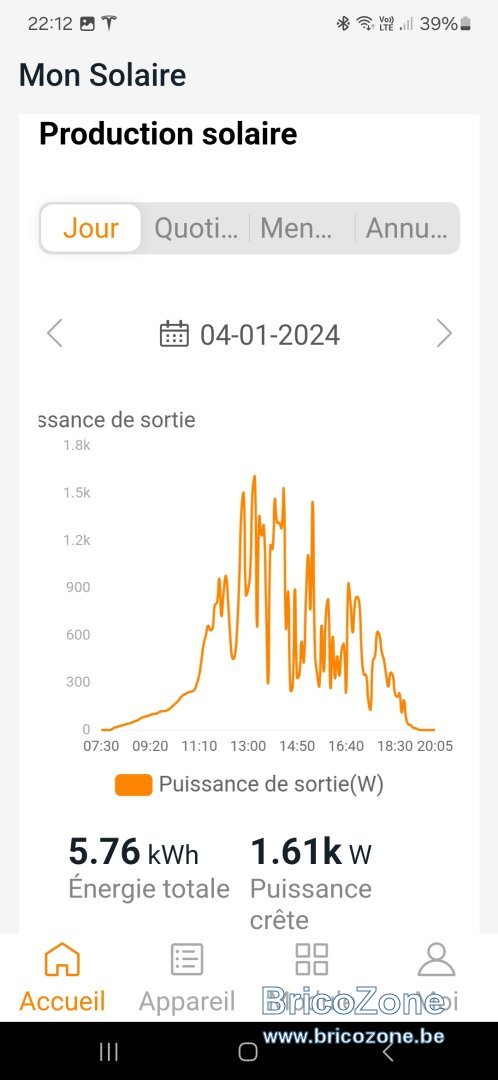Select the Jour segment
This screenshot has width=498, height=1080.
(x=91, y=228)
